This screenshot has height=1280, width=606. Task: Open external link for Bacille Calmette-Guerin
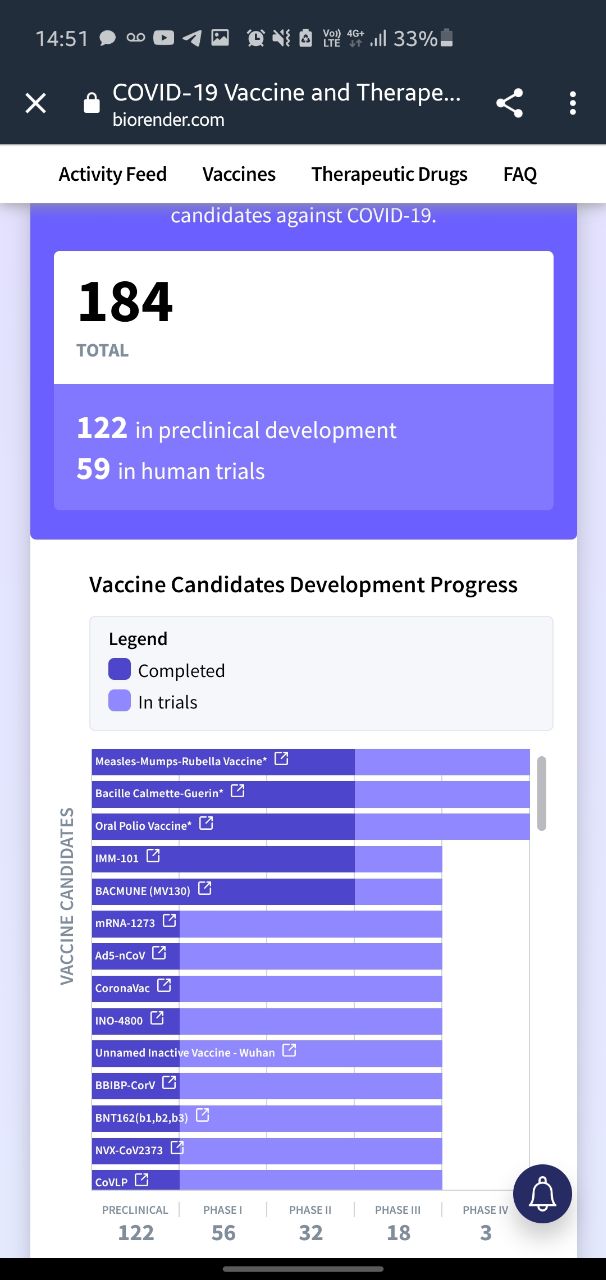coord(237,791)
